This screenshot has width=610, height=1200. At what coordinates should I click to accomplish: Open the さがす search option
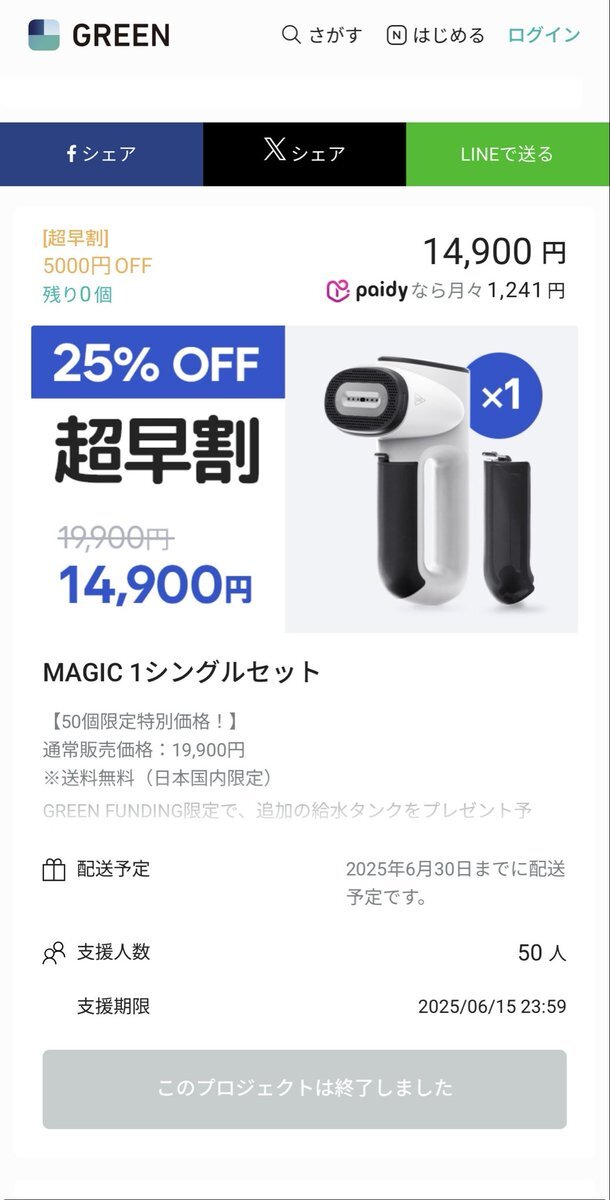coord(321,35)
